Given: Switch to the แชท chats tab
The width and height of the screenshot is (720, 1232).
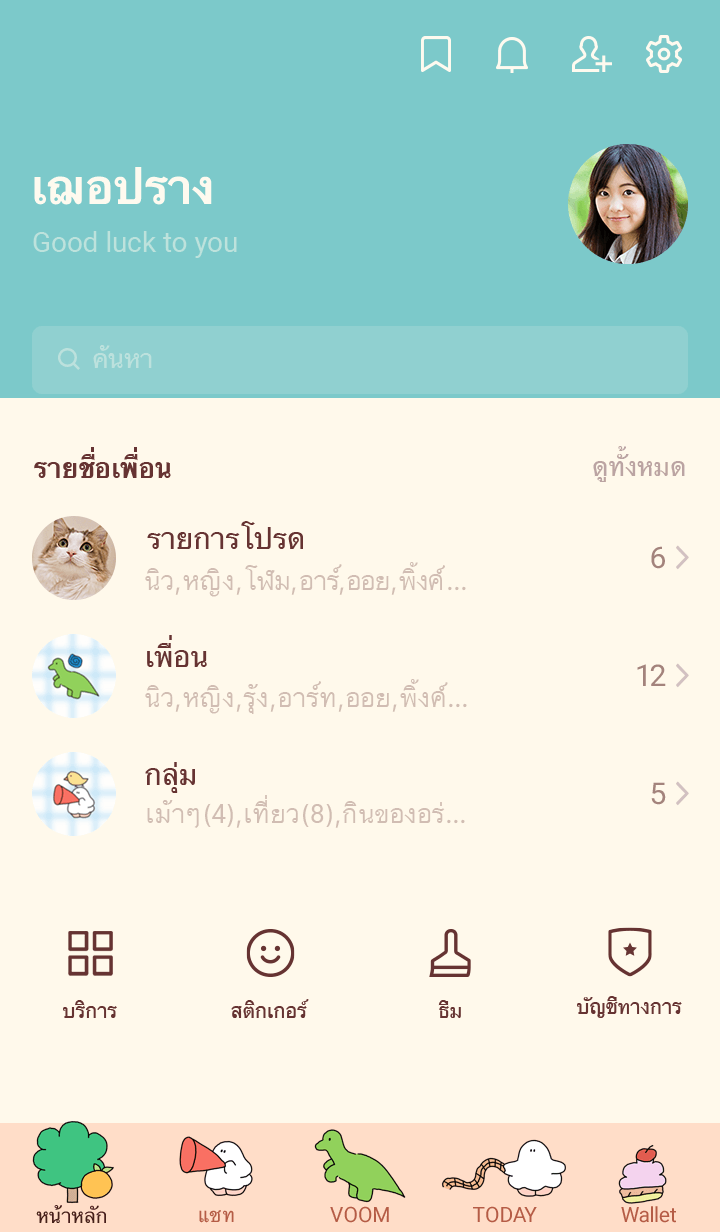Looking at the screenshot, I should (x=216, y=1177).
